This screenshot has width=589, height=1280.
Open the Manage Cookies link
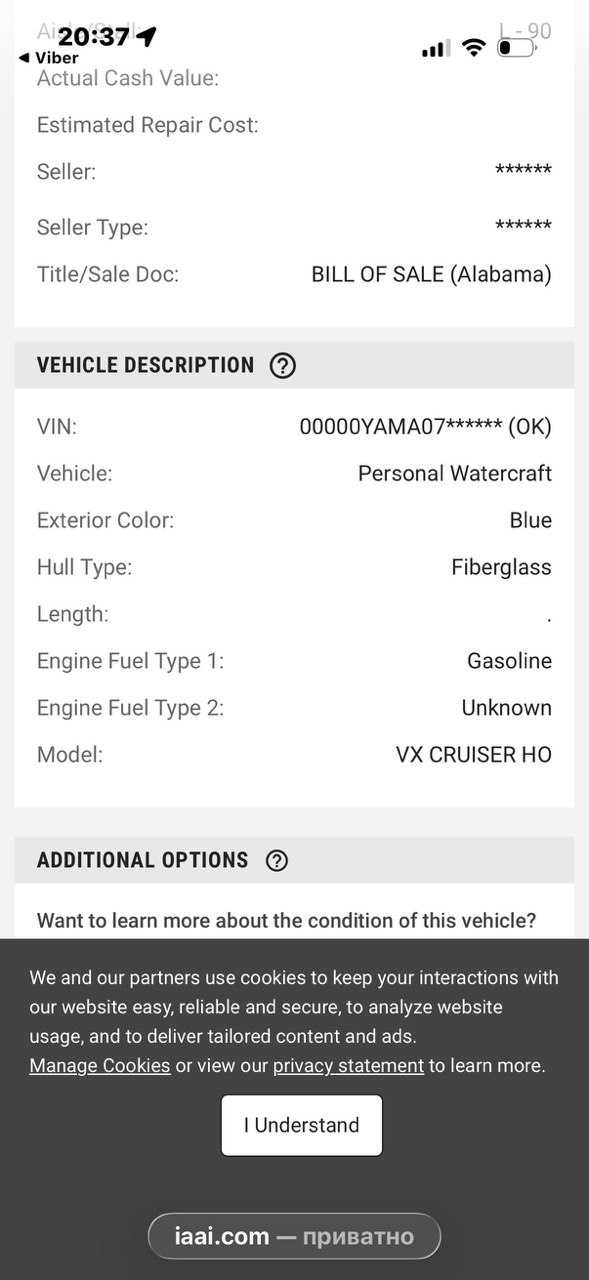[x=100, y=1065]
